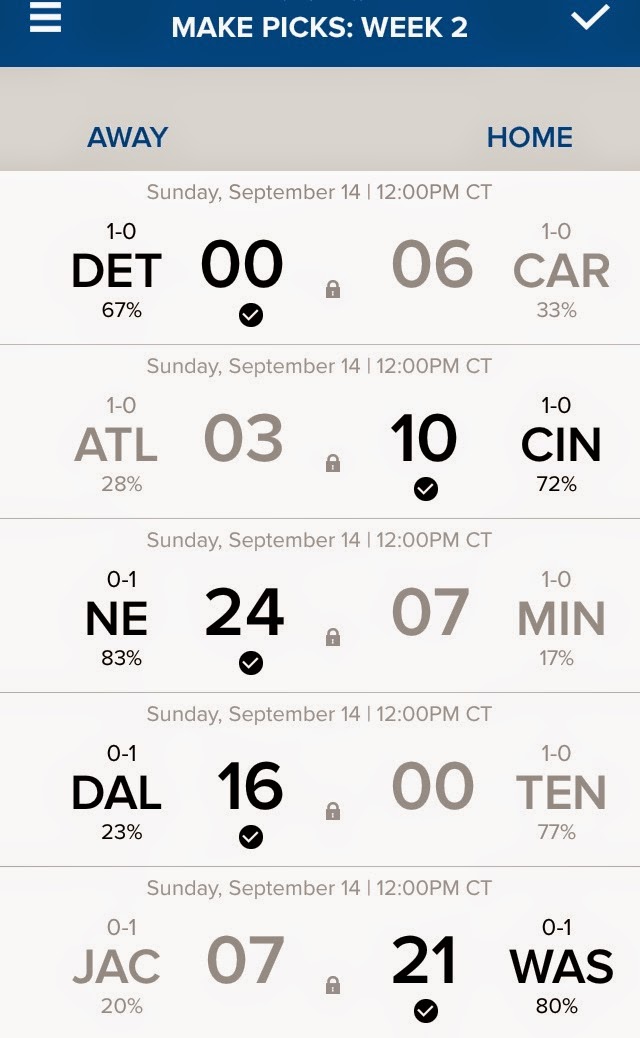Choose NE over MIN
Viewport: 640px width, 1038px height.
click(x=117, y=619)
